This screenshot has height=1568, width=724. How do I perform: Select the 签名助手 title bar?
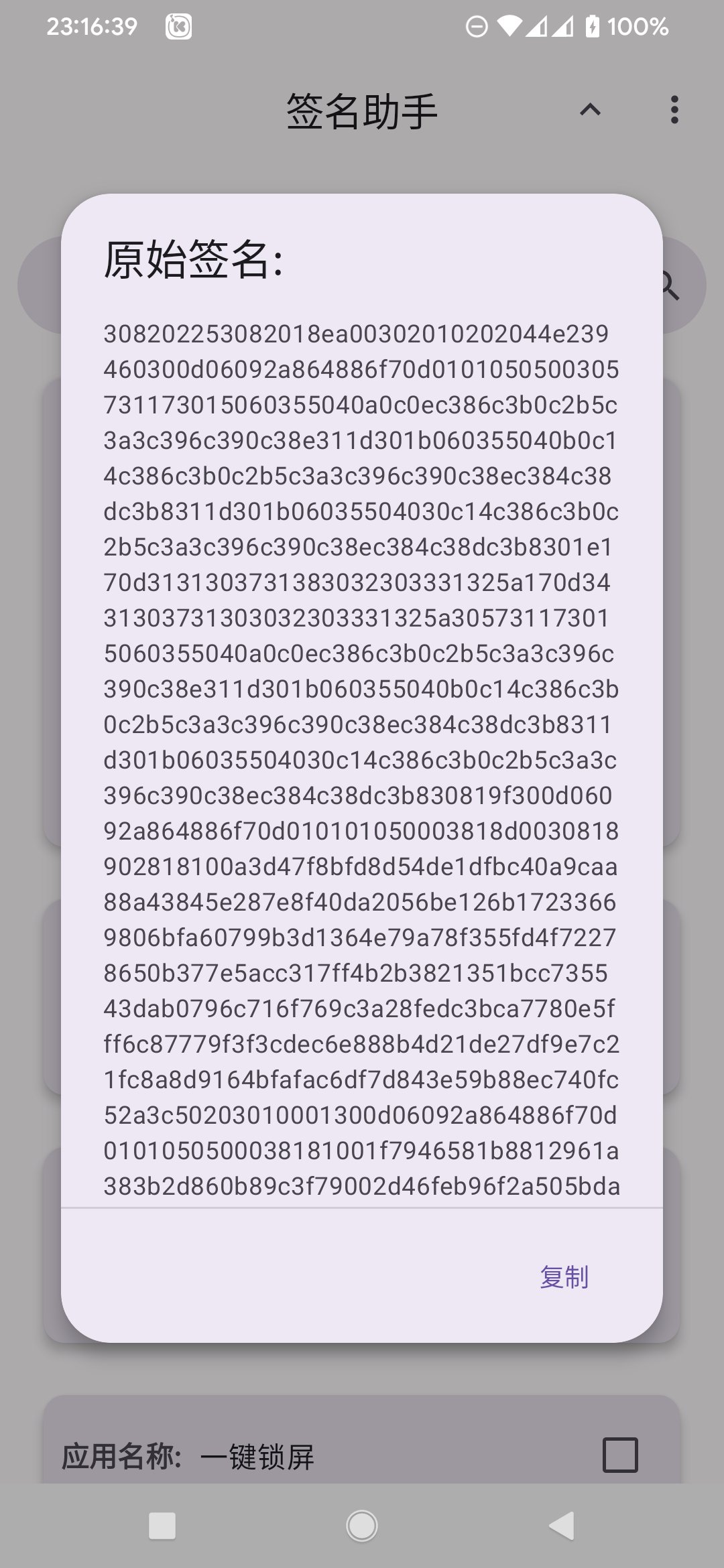pyautogui.click(x=362, y=110)
